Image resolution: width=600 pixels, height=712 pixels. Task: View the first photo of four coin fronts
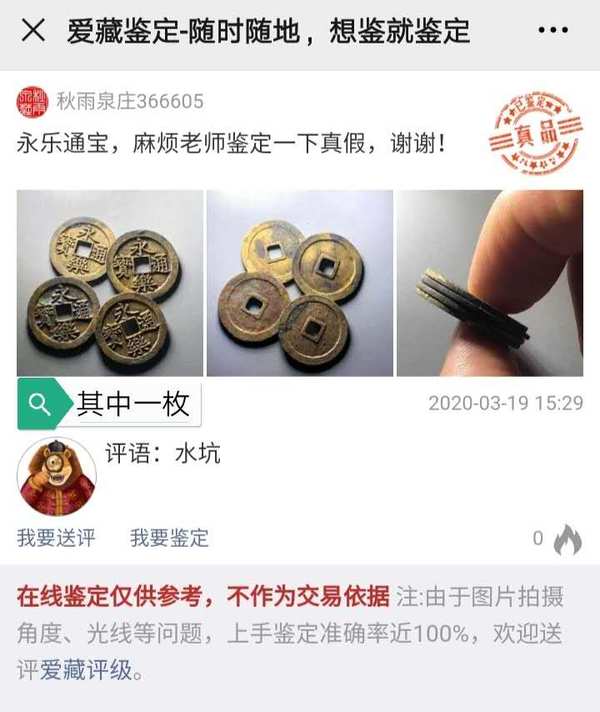[109, 283]
